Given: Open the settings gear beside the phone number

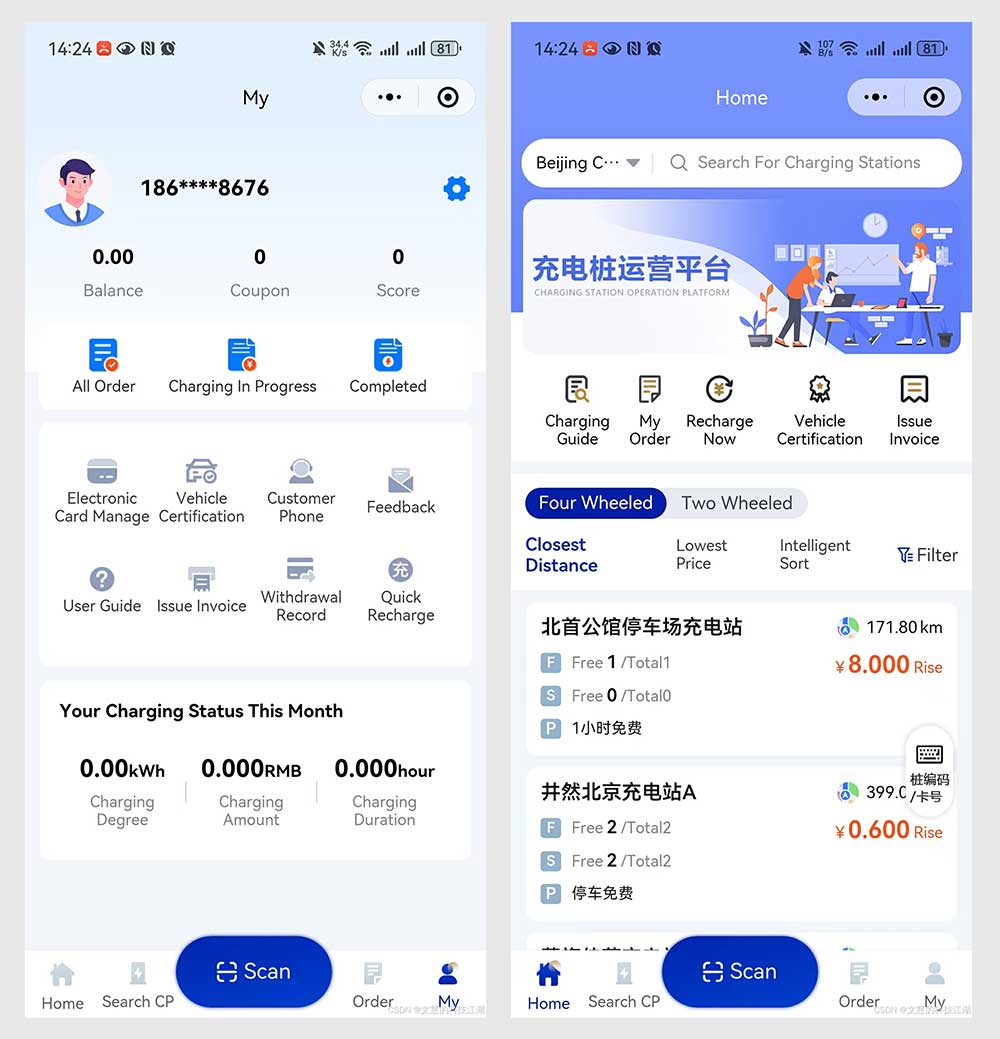Looking at the screenshot, I should pos(456,188).
